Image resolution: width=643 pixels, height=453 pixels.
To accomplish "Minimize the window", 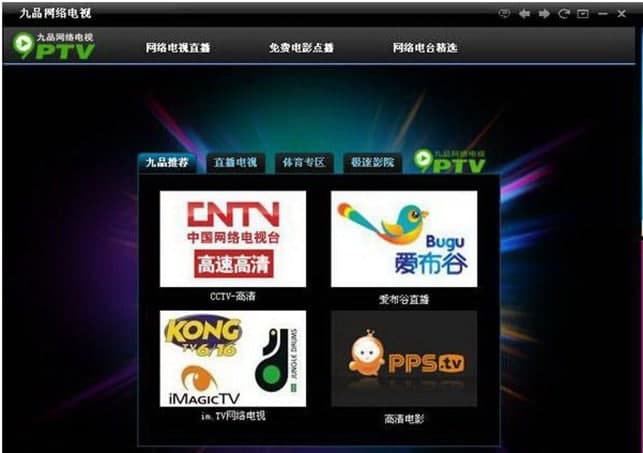I will pos(604,13).
